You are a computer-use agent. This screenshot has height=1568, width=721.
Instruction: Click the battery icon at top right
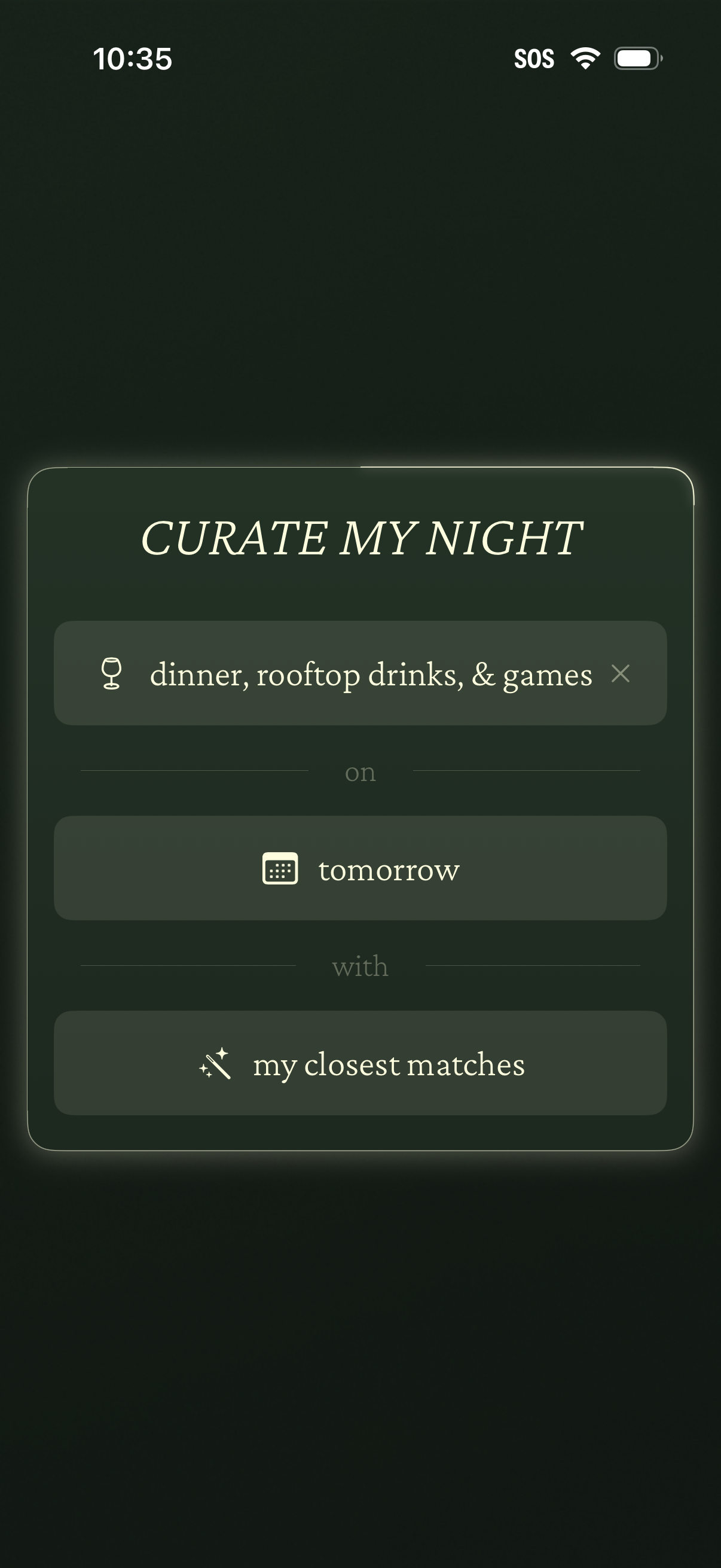[636, 58]
